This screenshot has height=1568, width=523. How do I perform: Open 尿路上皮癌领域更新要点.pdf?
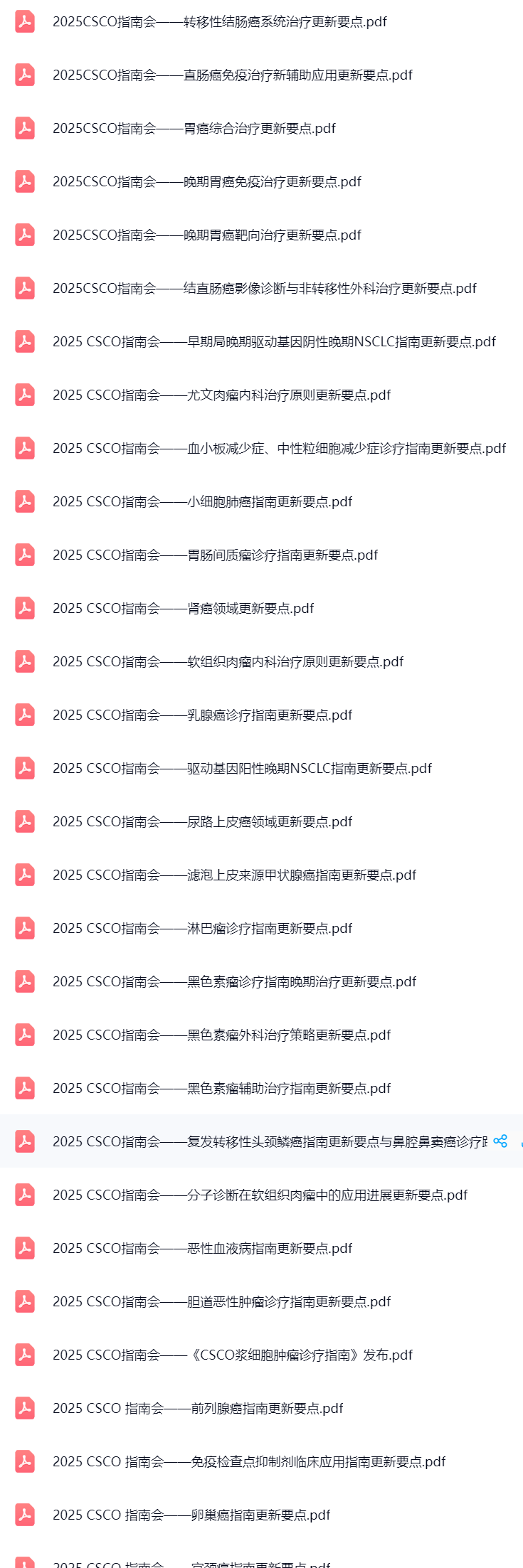202,822
